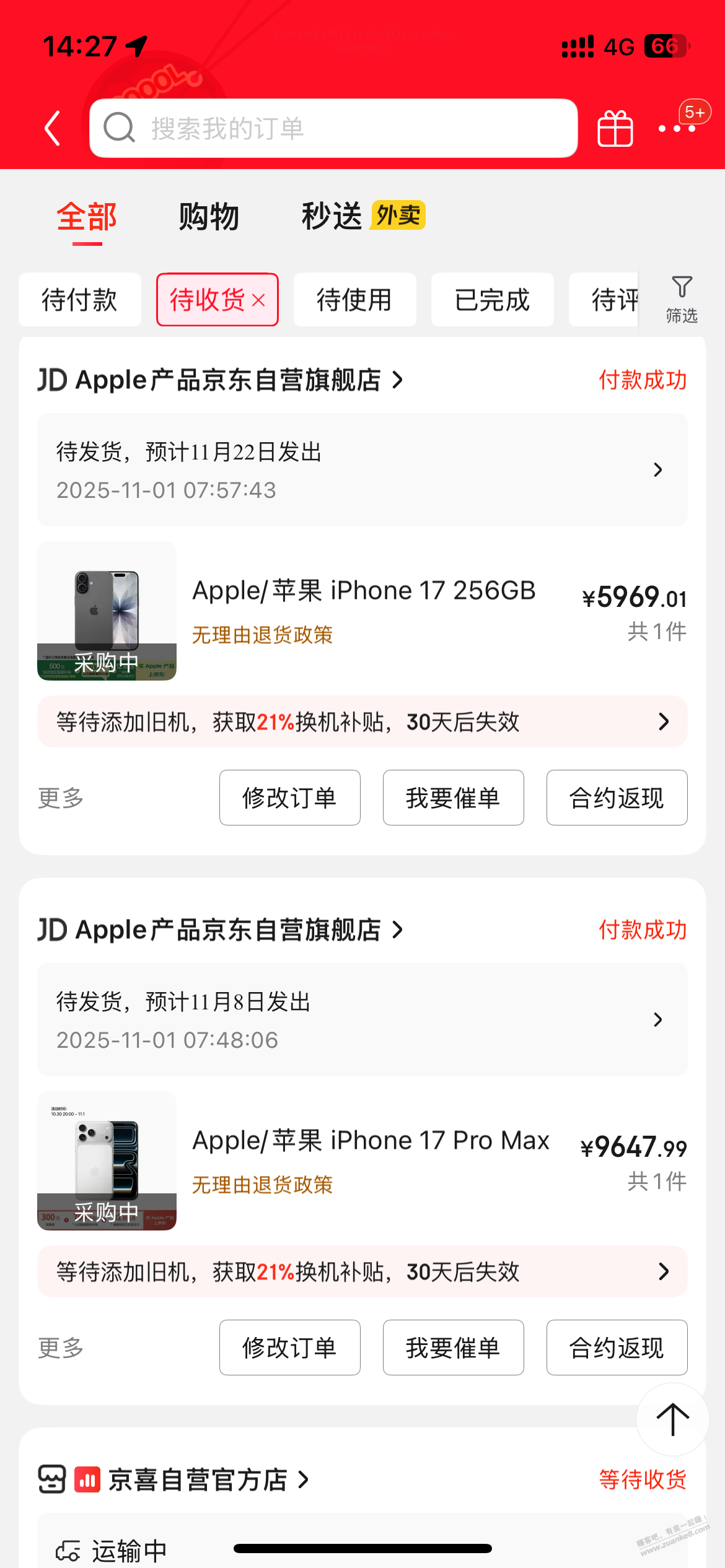Clear the 待收货 filter chip
Image resolution: width=725 pixels, height=1568 pixels.
click(259, 300)
